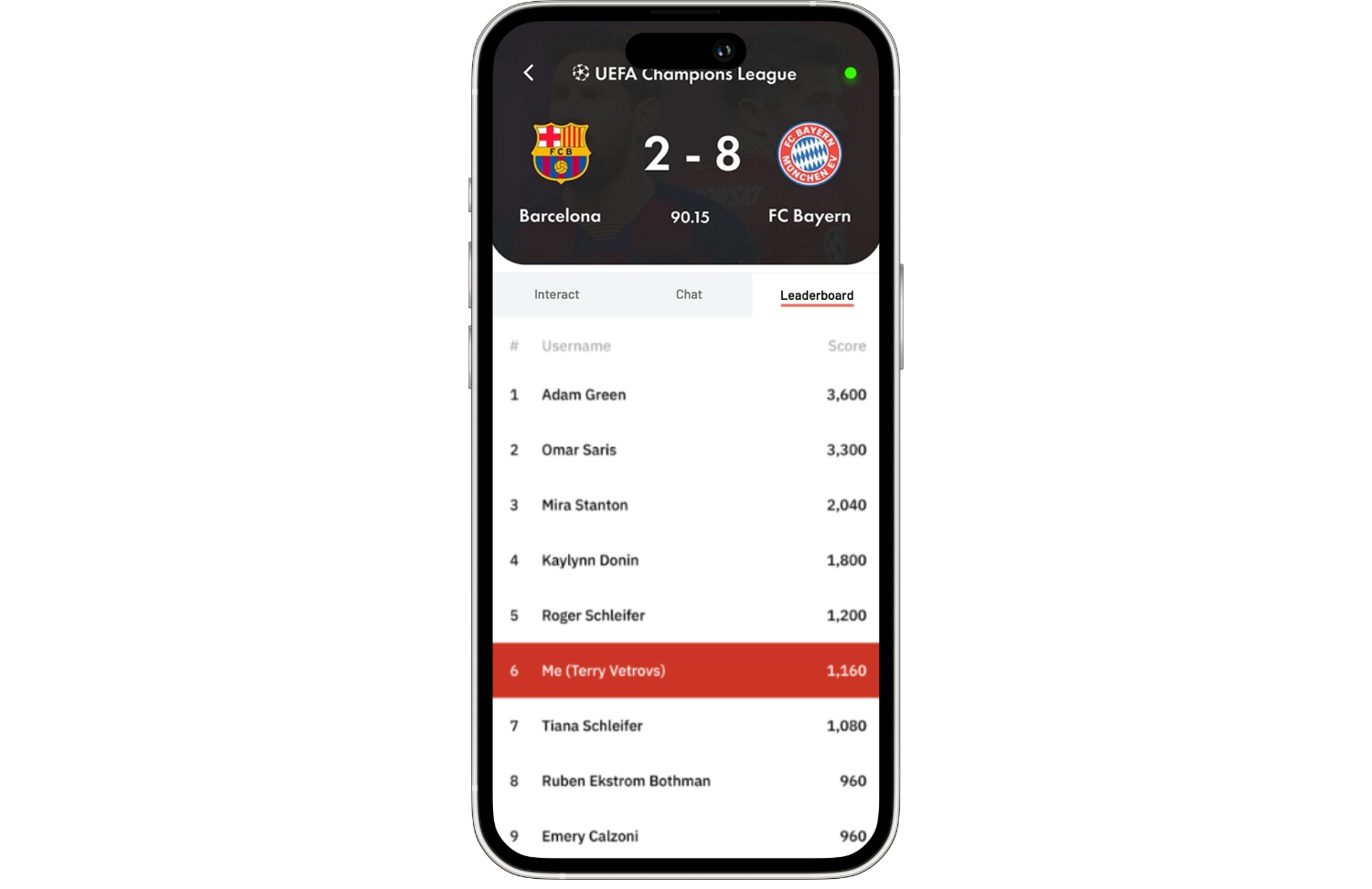
Task: Switch to the Interact tab
Action: pos(556,295)
